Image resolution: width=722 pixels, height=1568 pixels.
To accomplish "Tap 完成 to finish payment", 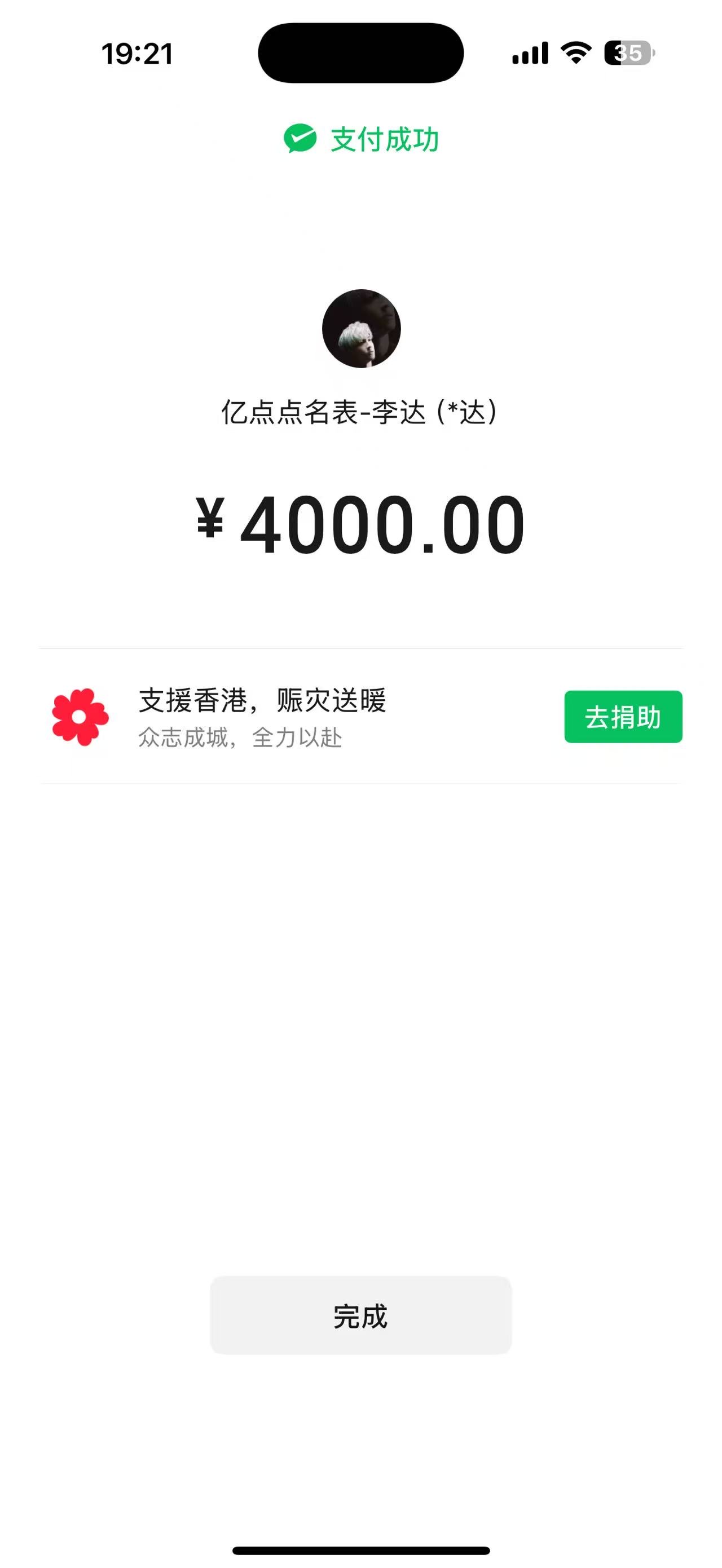I will (x=360, y=1317).
